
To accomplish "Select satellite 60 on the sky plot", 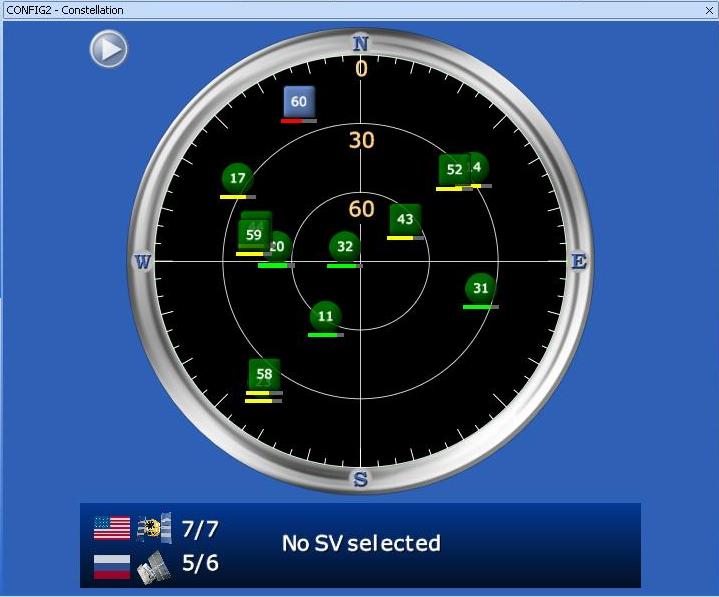I will 298,102.
